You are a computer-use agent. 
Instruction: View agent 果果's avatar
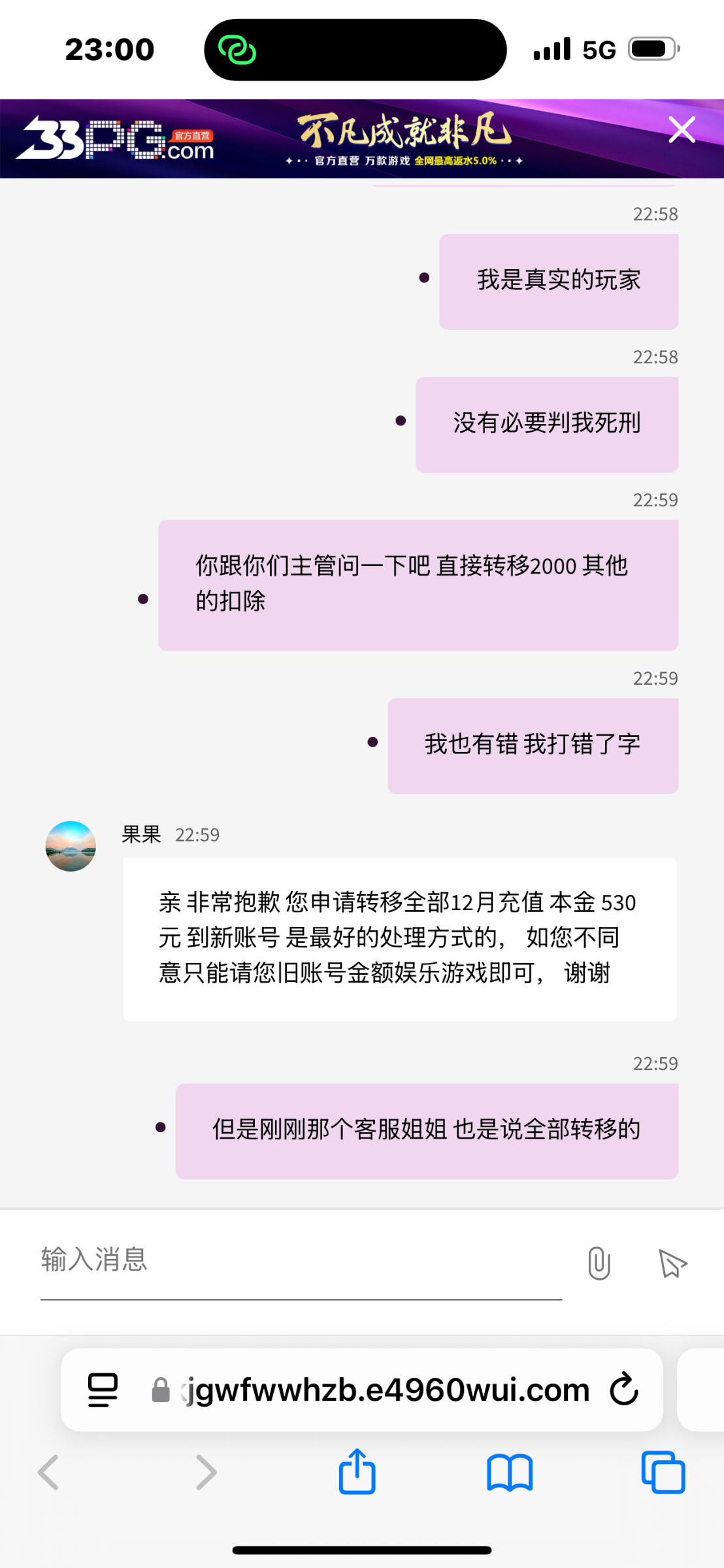point(71,846)
